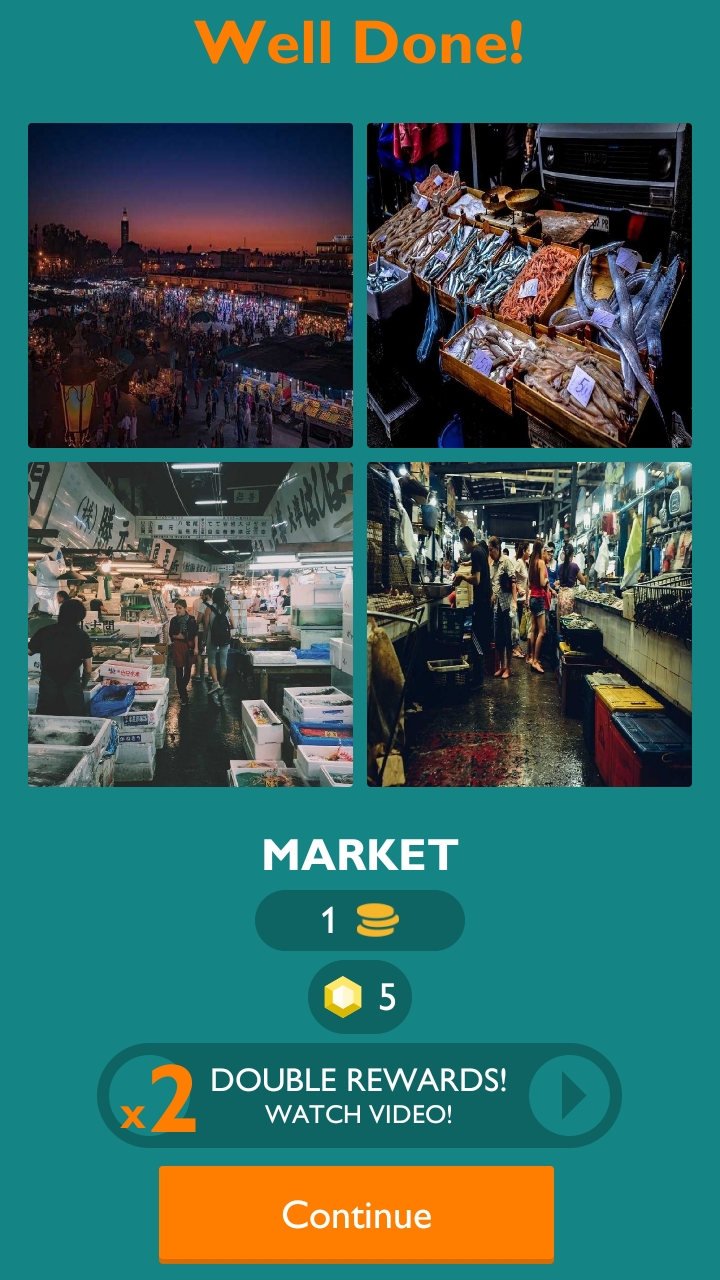Click the sunset sky in the top-left photo

[x=190, y=180]
